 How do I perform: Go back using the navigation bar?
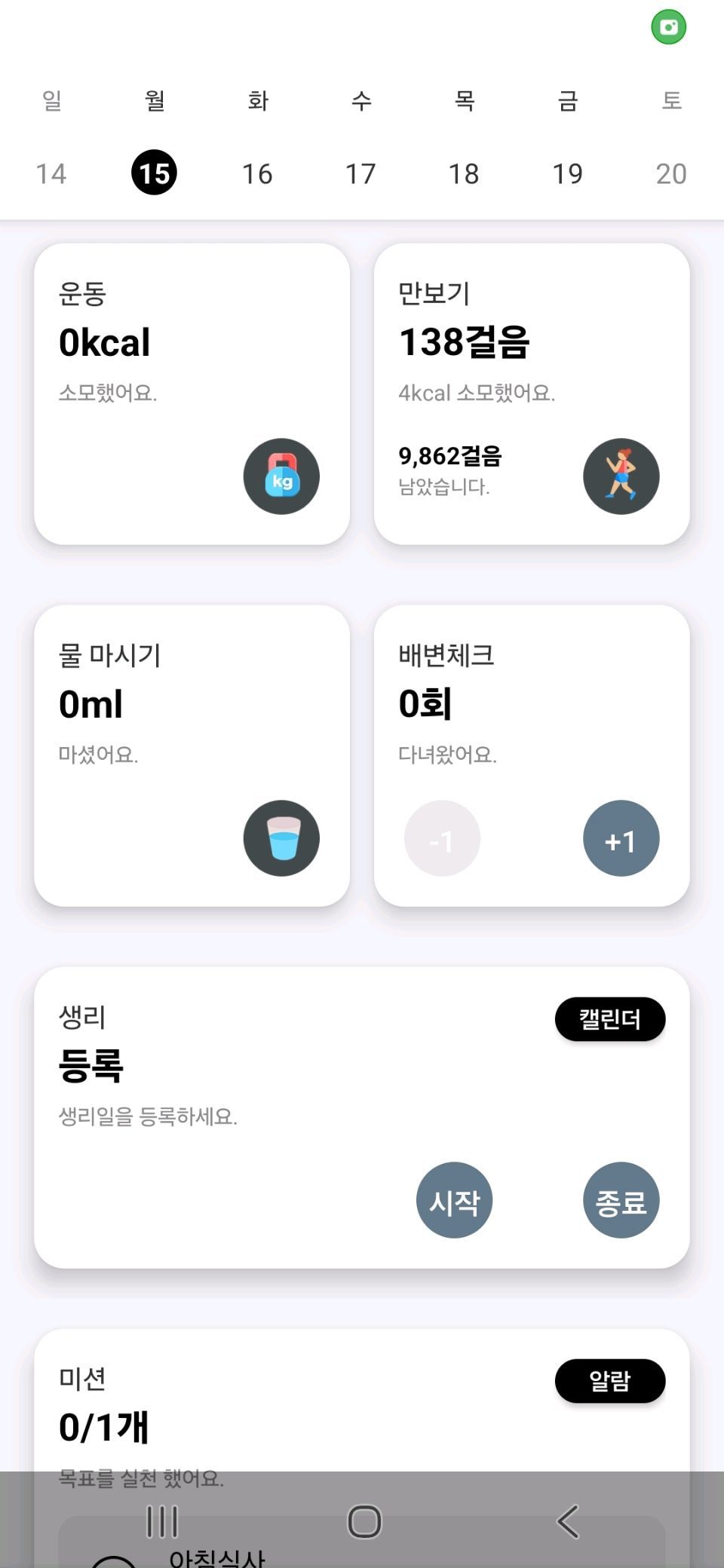568,1521
